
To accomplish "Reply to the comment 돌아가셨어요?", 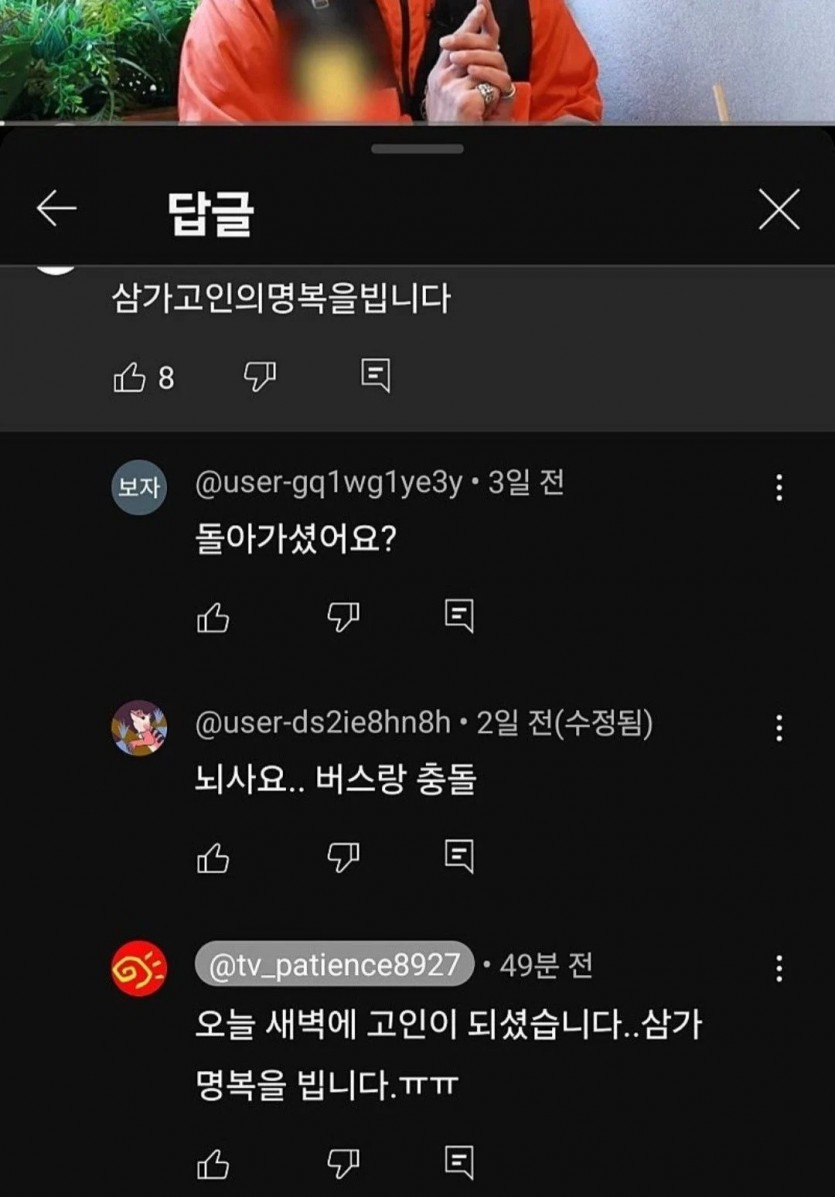I will (x=458, y=617).
